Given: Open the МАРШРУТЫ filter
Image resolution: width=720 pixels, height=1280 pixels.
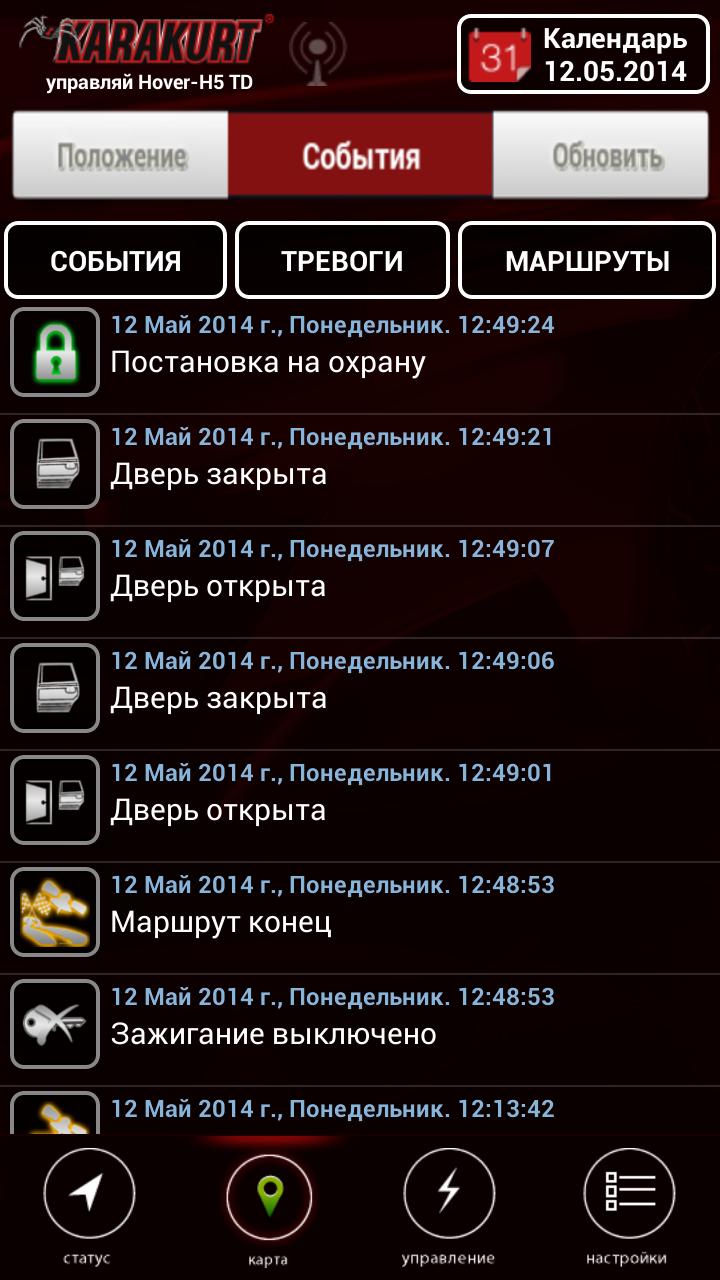Looking at the screenshot, I should tap(587, 261).
